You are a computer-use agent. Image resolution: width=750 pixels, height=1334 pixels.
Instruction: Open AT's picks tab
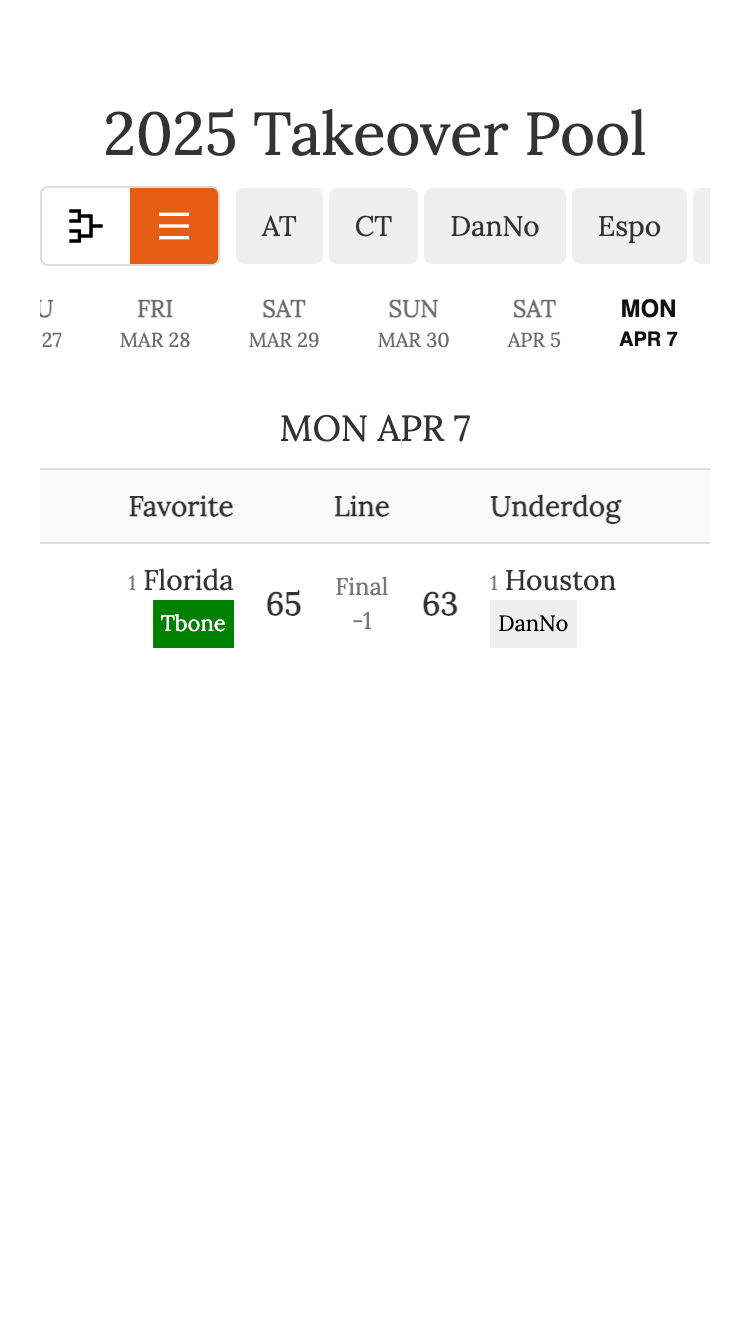tap(279, 226)
